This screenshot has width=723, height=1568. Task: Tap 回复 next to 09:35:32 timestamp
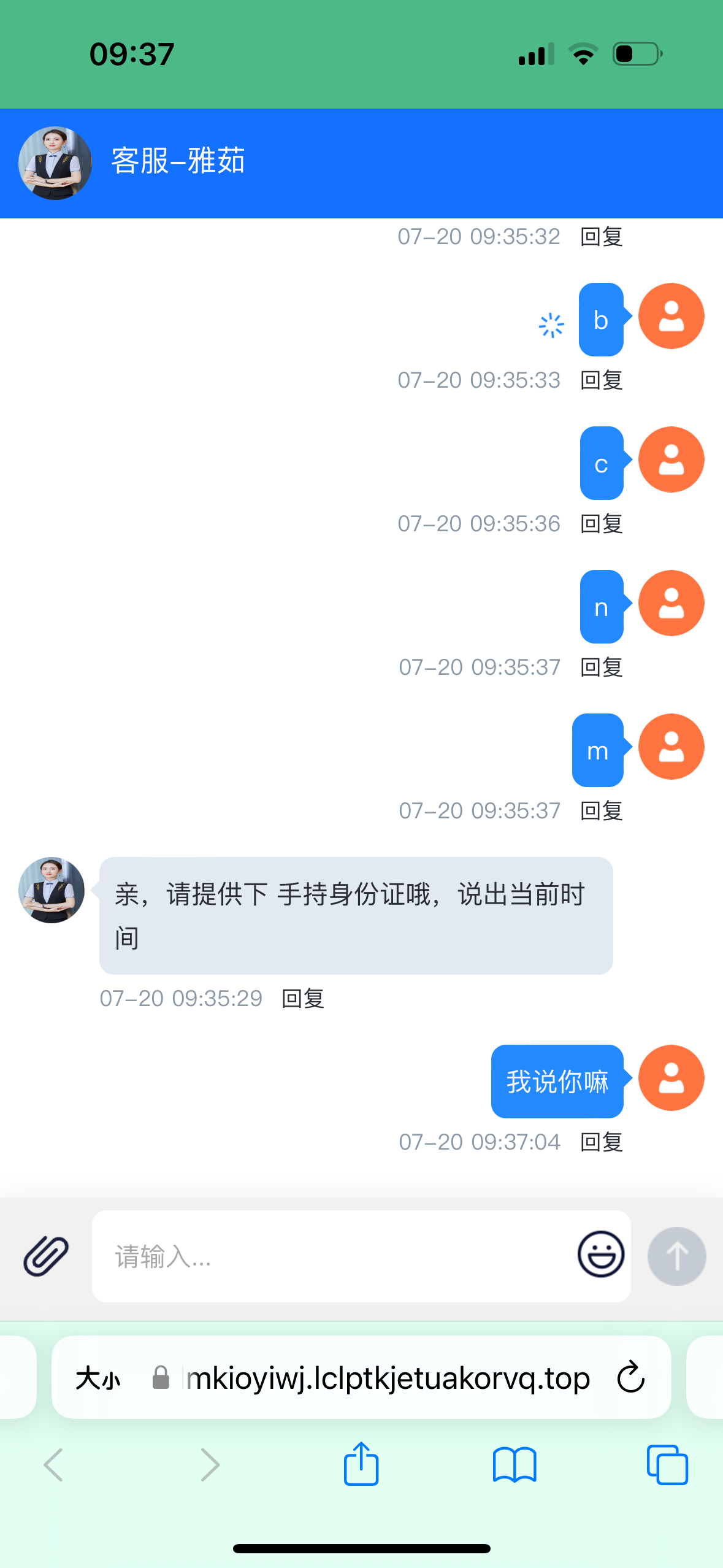[x=601, y=236]
